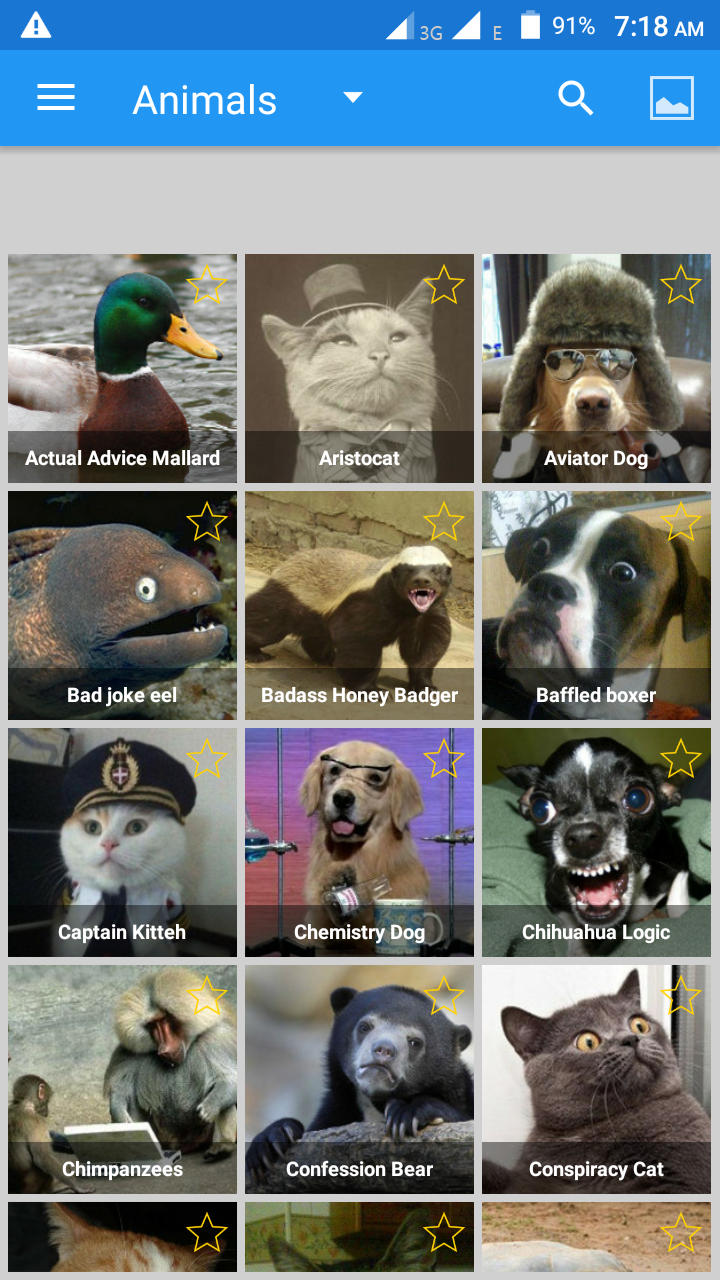Open the search icon
720x1280 pixels.
coord(576,97)
